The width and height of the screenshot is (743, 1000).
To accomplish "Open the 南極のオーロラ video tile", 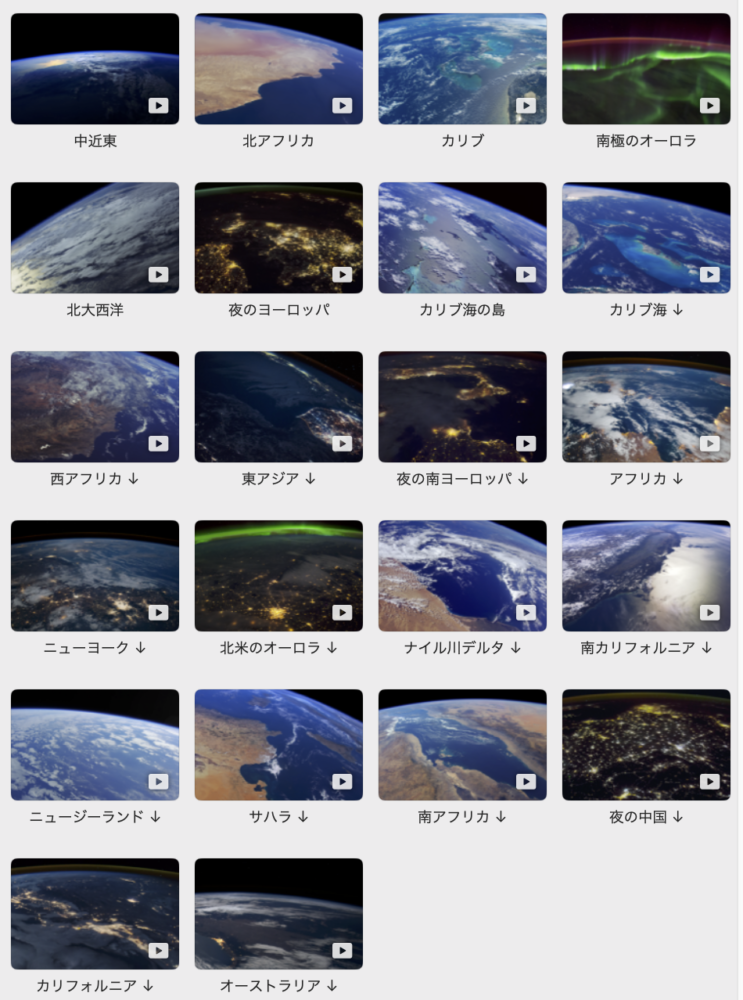I will 646,69.
